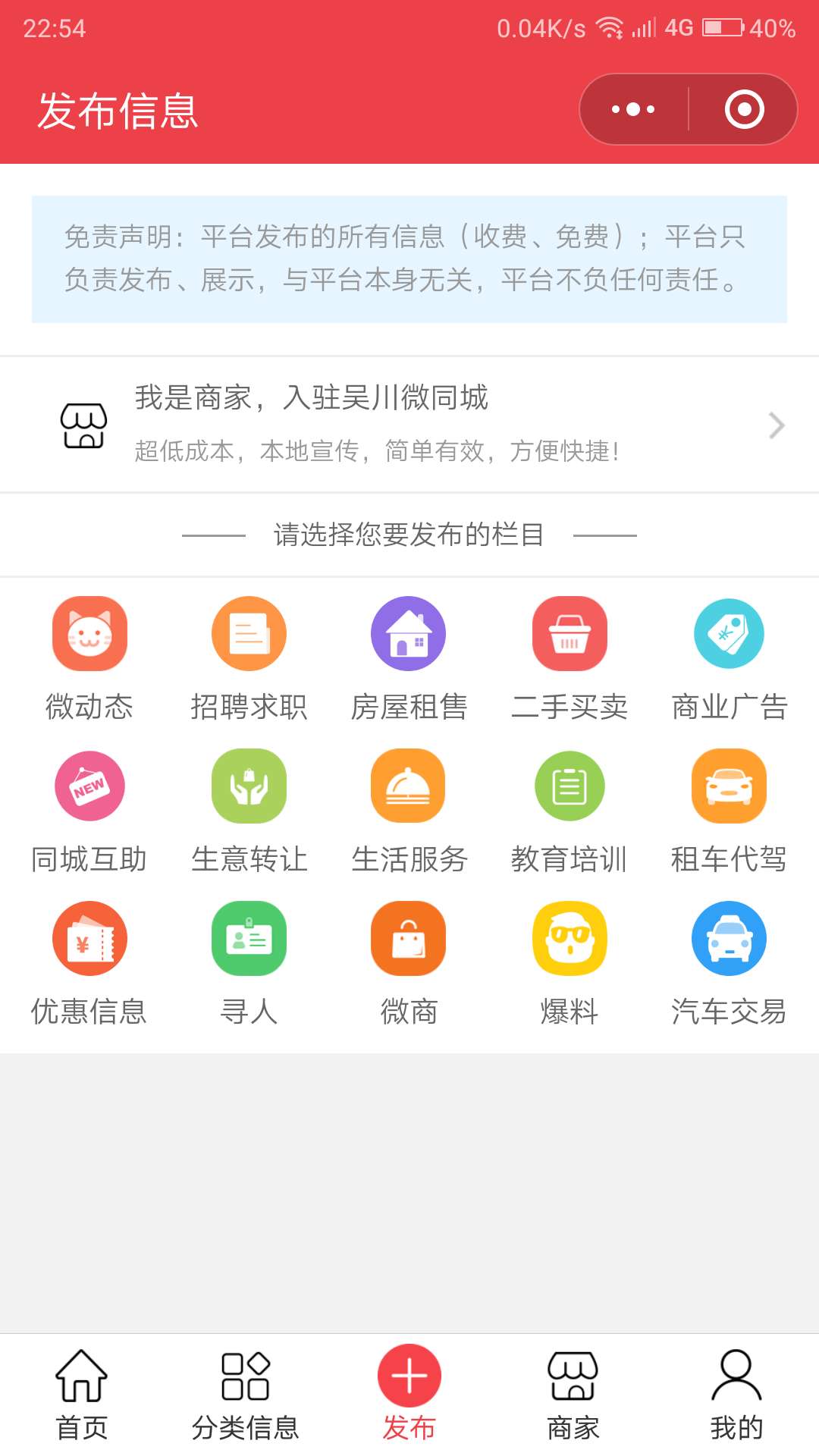Screen dimensions: 819x1456
Task: Switch to the 首页 tab
Action: (x=82, y=1395)
